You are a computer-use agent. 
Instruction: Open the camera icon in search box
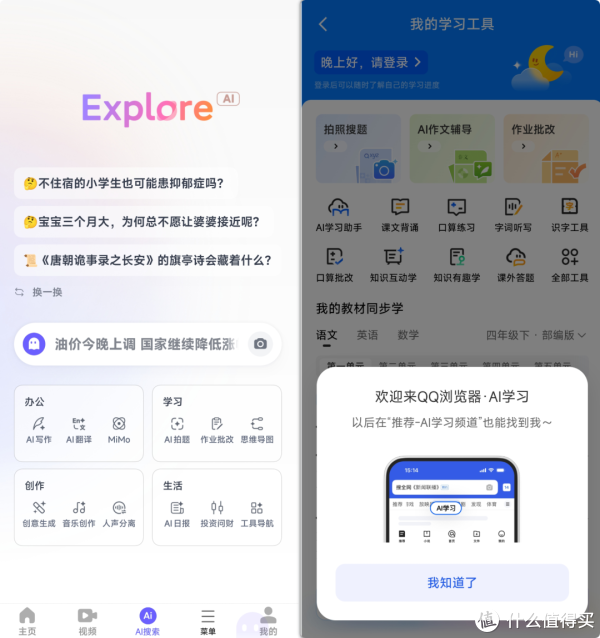pos(260,344)
